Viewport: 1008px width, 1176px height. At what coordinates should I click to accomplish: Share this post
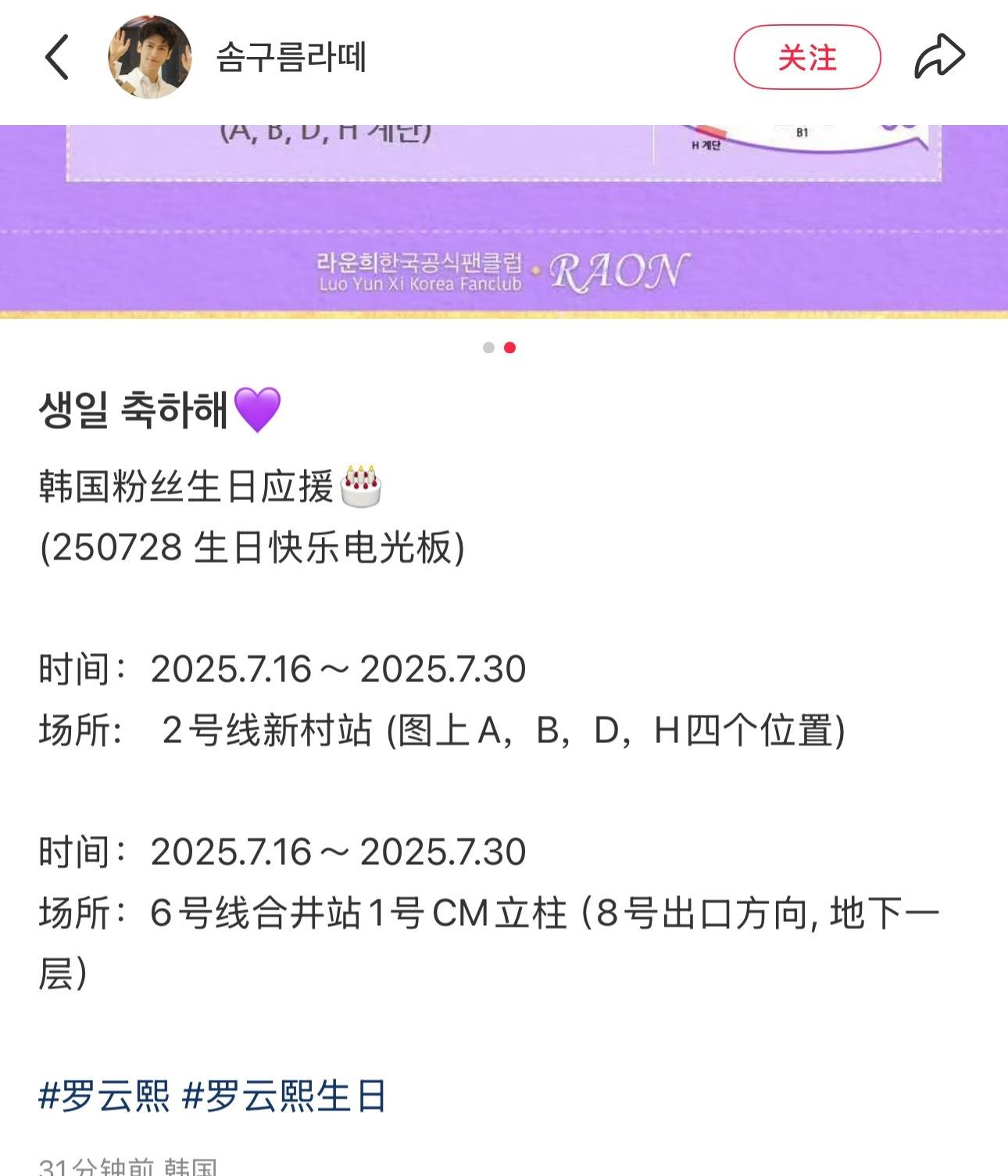point(939,57)
